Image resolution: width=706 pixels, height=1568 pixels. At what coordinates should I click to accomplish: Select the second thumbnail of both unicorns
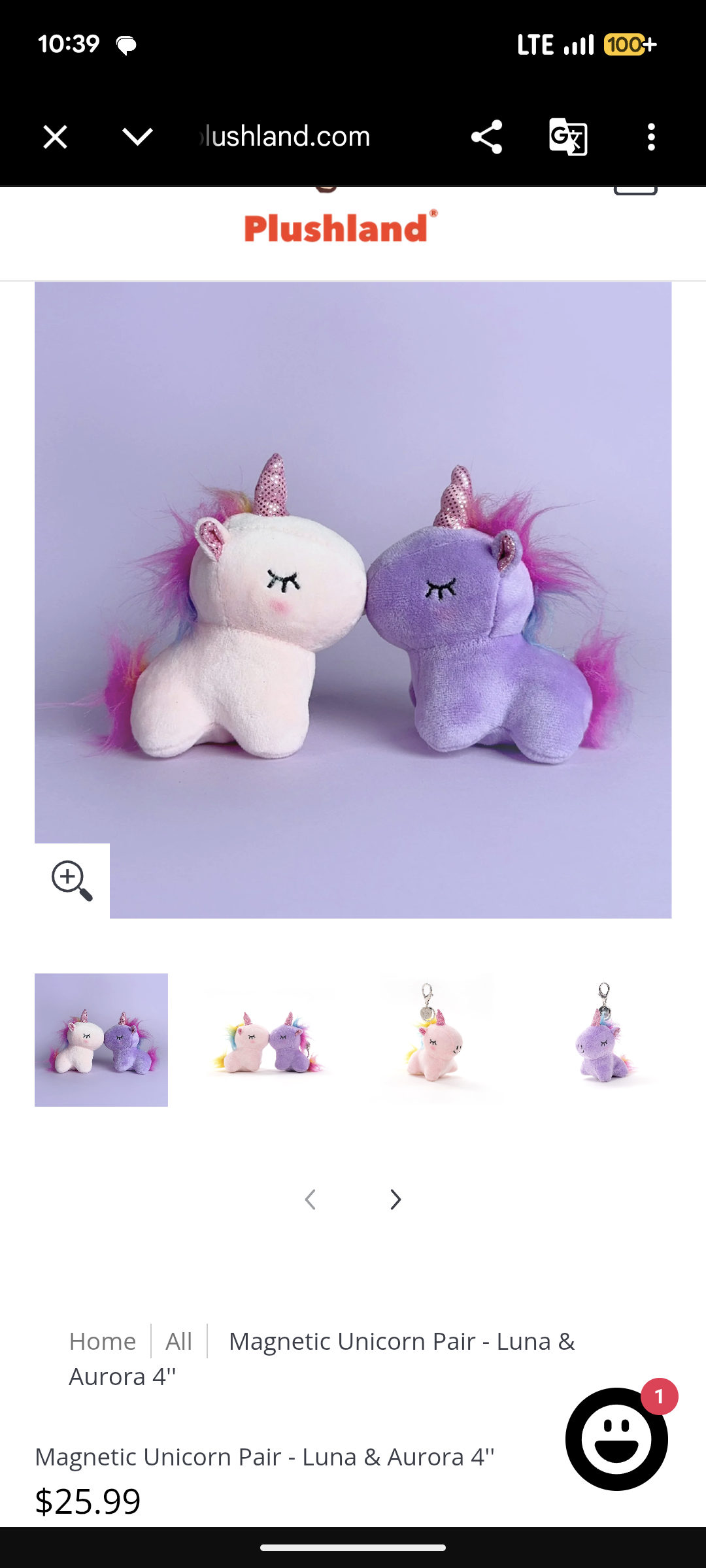point(269,1040)
